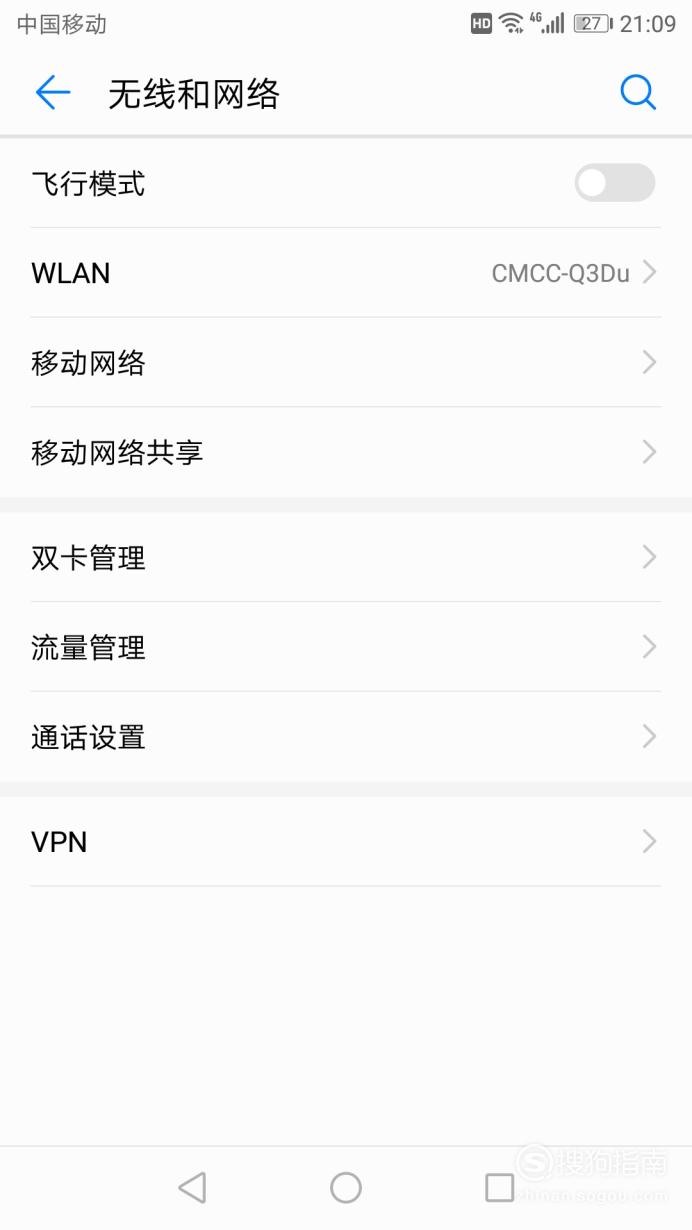This screenshot has width=692, height=1230.
Task: Open VPN settings
Action: pos(346,842)
